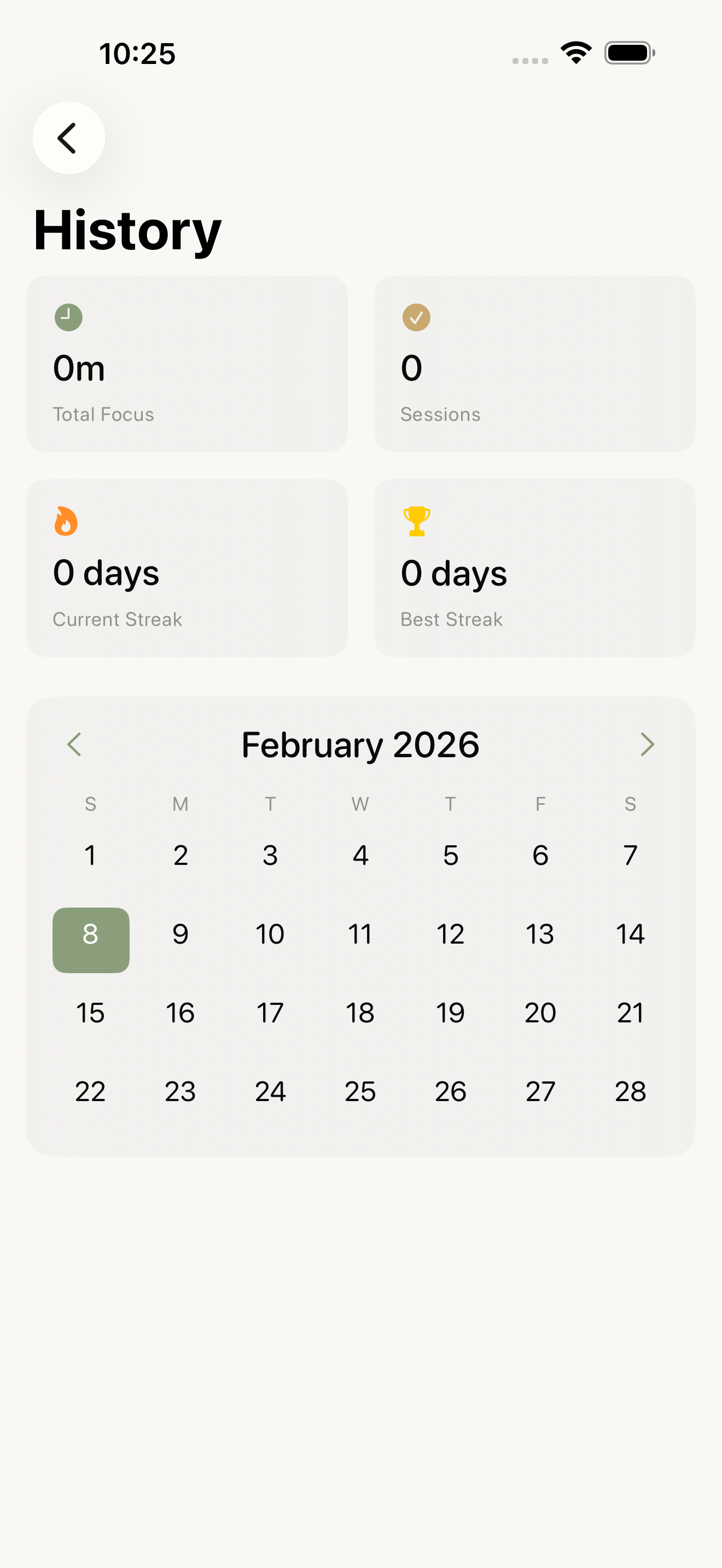Tap the time display showing 10:25
The height and width of the screenshot is (1568, 722).
pyautogui.click(x=137, y=53)
